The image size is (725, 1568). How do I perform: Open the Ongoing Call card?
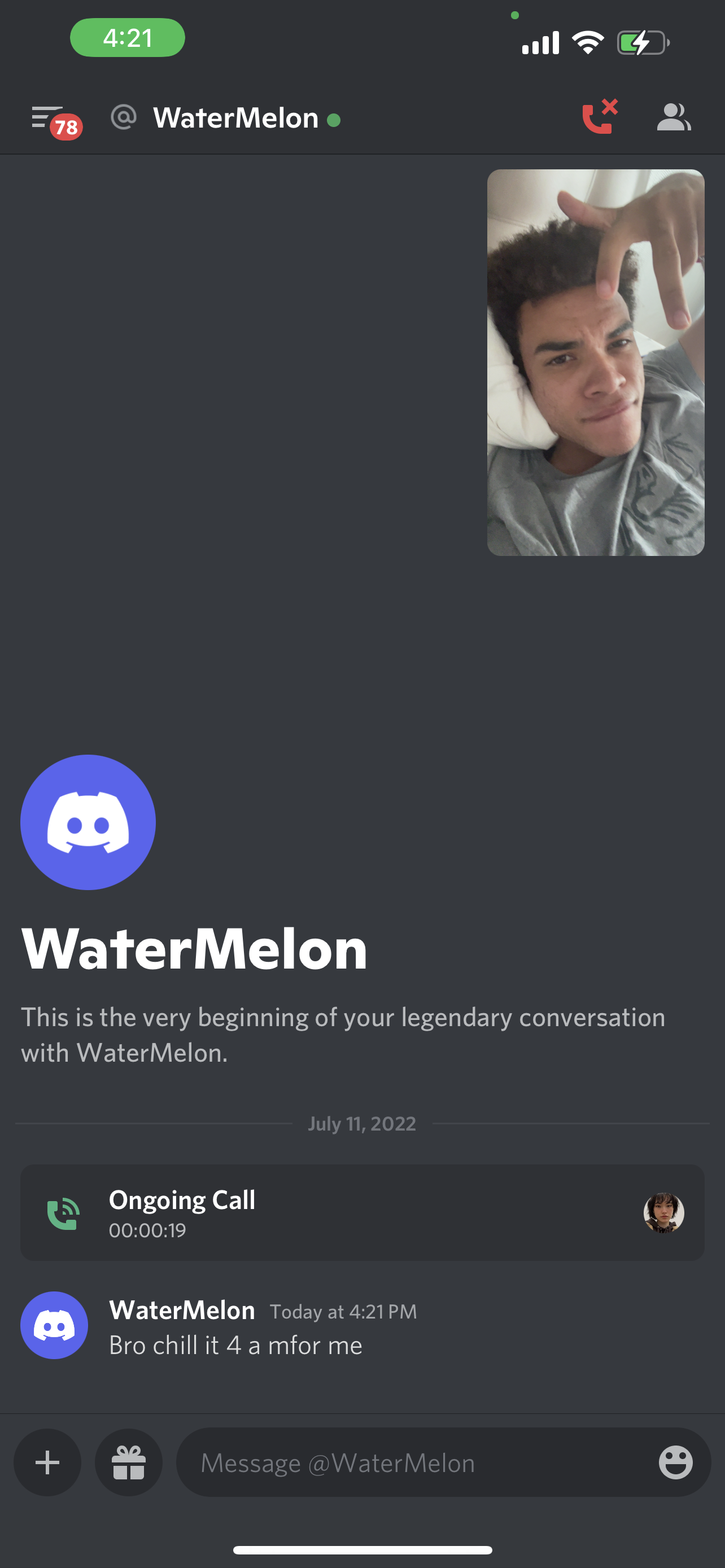click(361, 1212)
